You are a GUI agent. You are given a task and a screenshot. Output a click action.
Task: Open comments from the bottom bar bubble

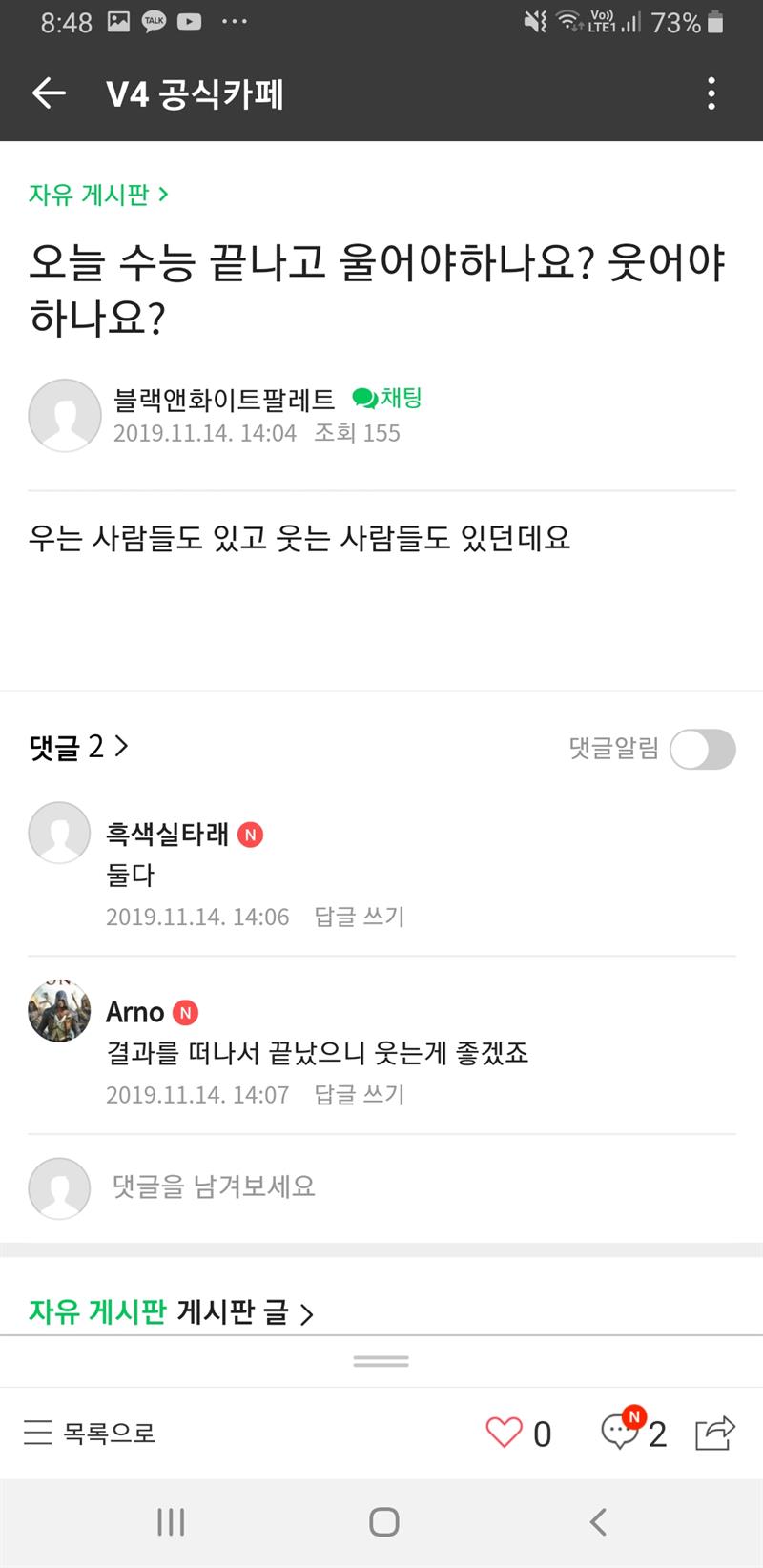[x=622, y=1431]
